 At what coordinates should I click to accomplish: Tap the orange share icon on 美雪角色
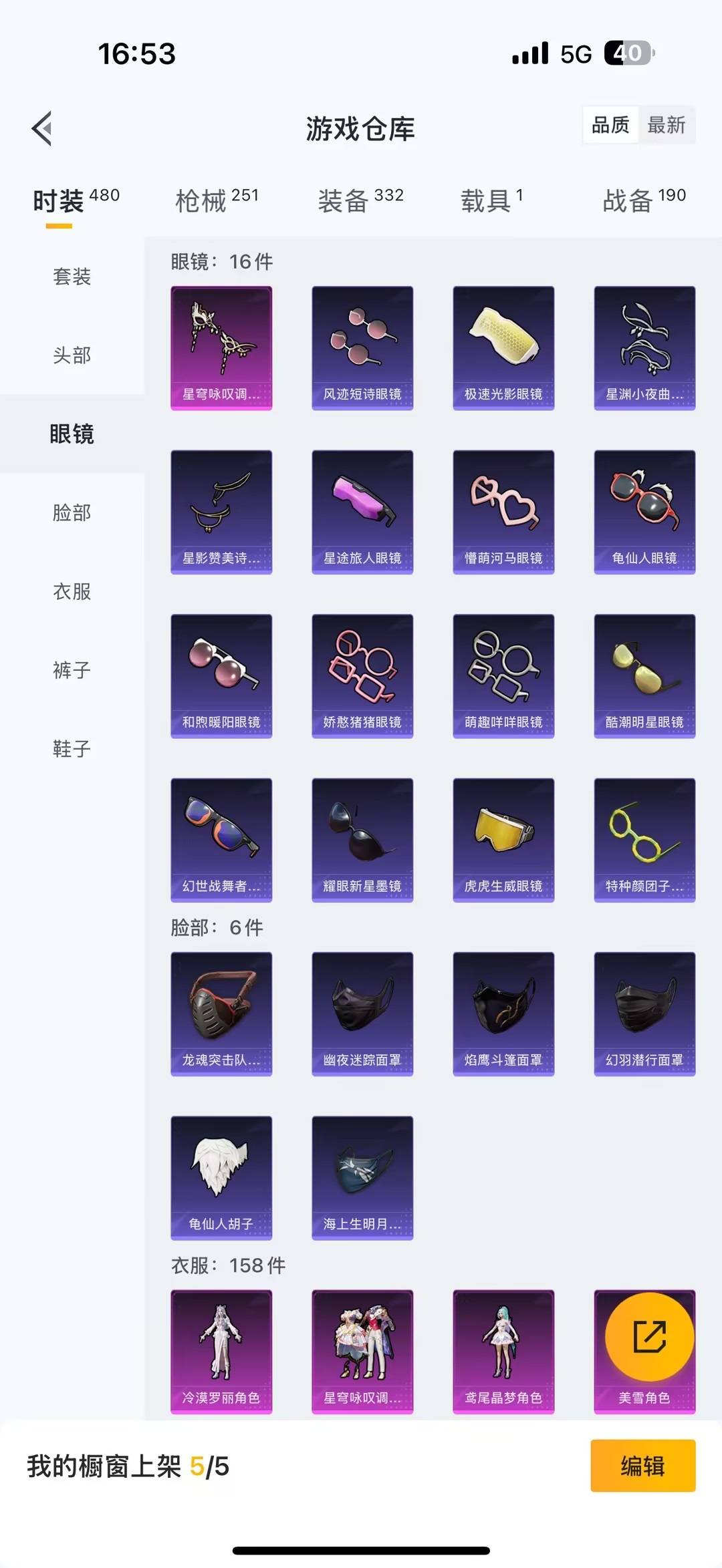click(644, 1336)
